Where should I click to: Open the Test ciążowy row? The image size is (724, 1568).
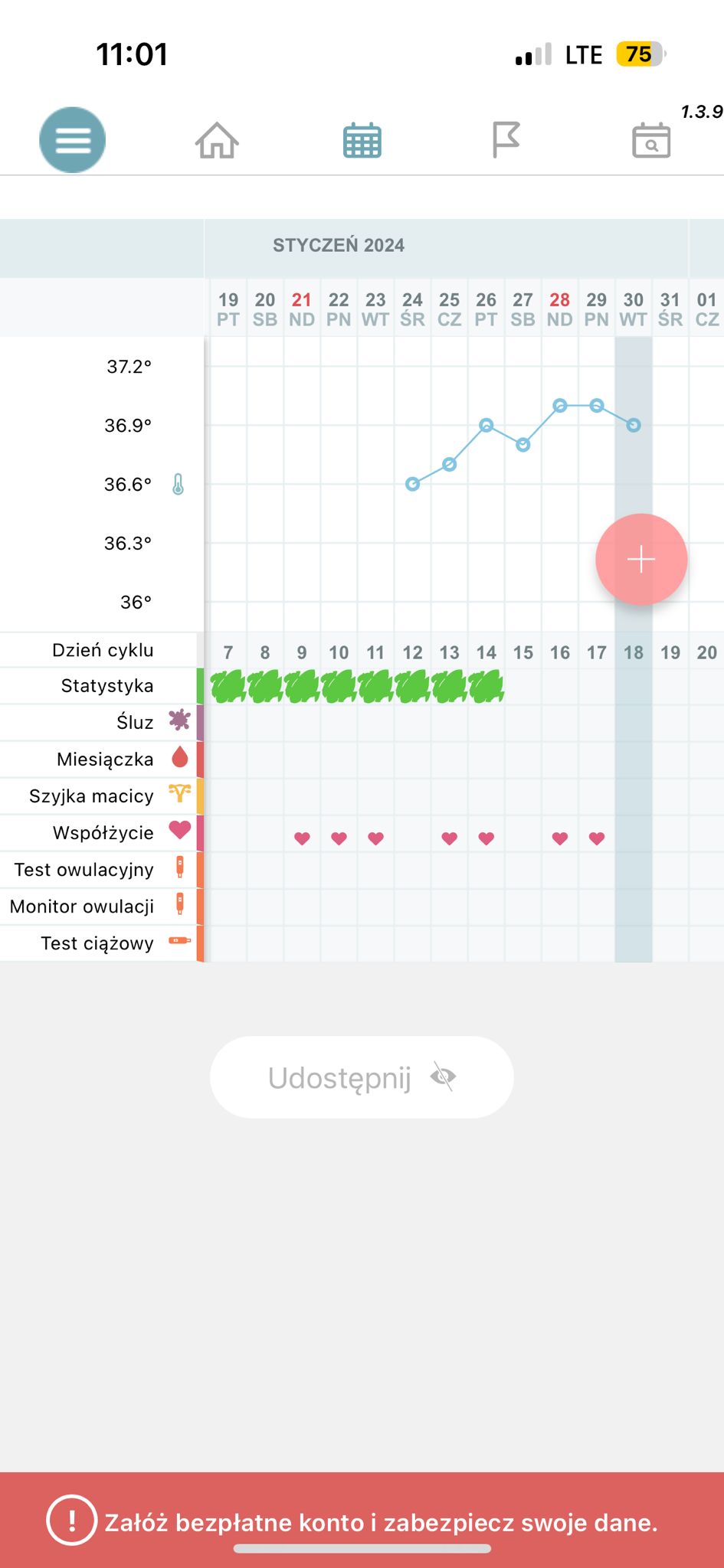pyautogui.click(x=100, y=943)
